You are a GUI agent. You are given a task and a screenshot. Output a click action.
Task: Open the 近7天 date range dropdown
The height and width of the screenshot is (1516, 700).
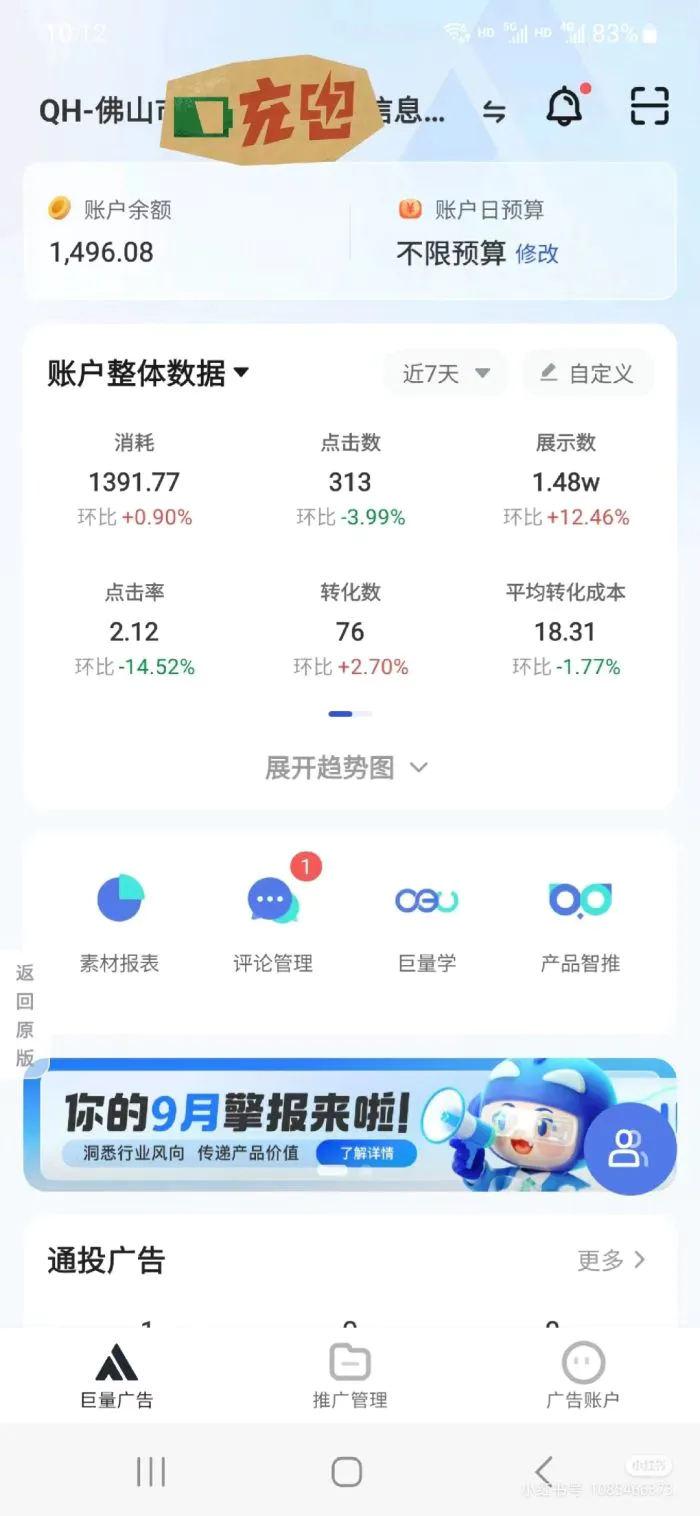tap(446, 374)
